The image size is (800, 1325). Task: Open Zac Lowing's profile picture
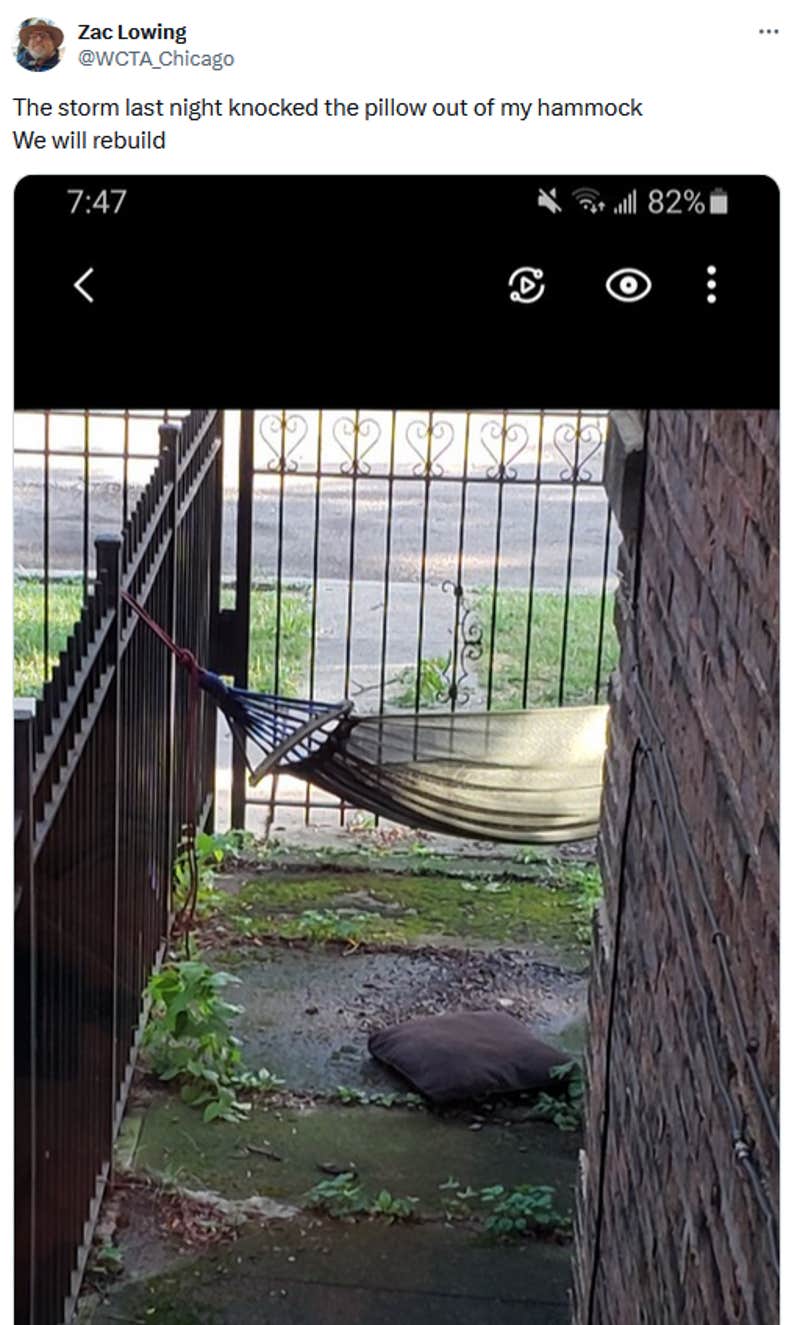pyautogui.click(x=39, y=45)
